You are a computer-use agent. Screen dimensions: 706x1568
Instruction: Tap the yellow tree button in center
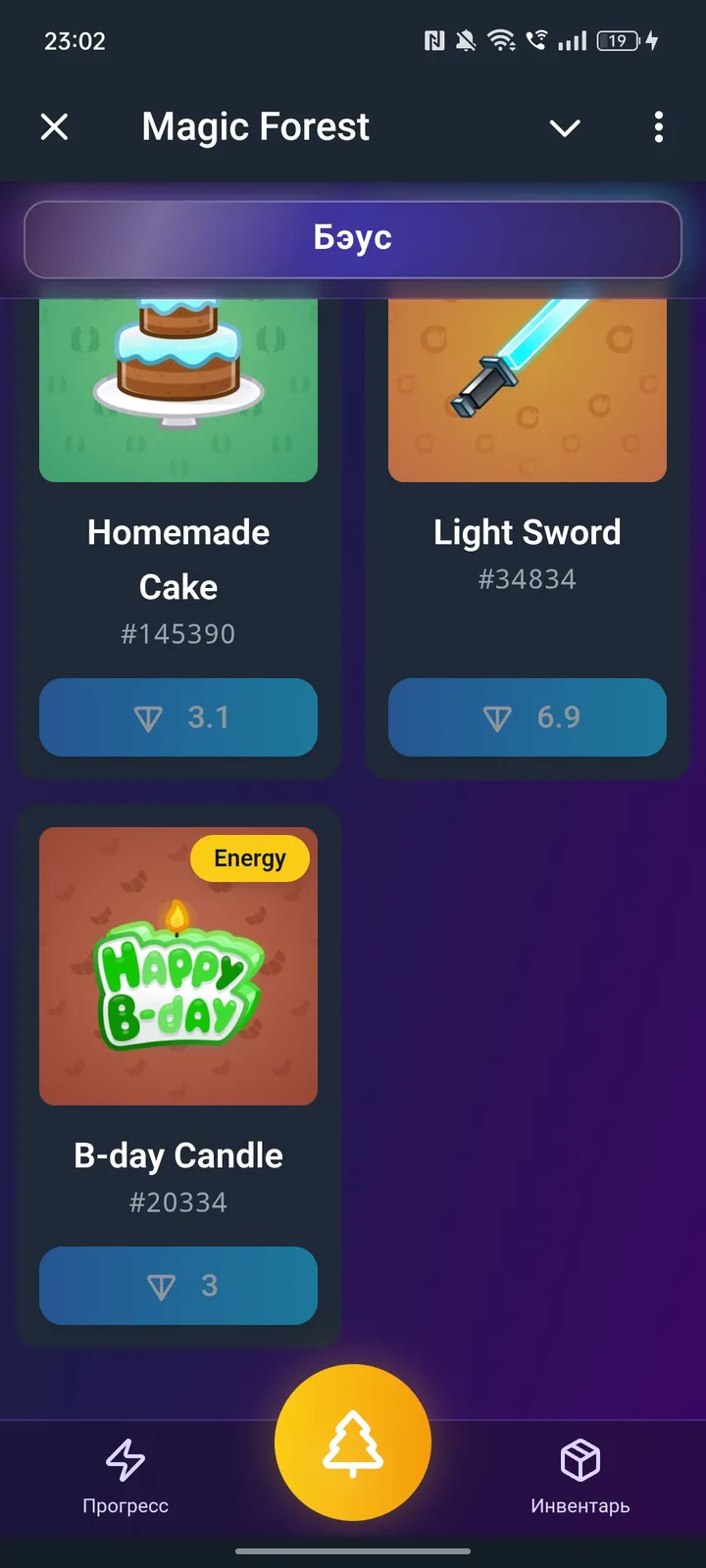tap(353, 1441)
